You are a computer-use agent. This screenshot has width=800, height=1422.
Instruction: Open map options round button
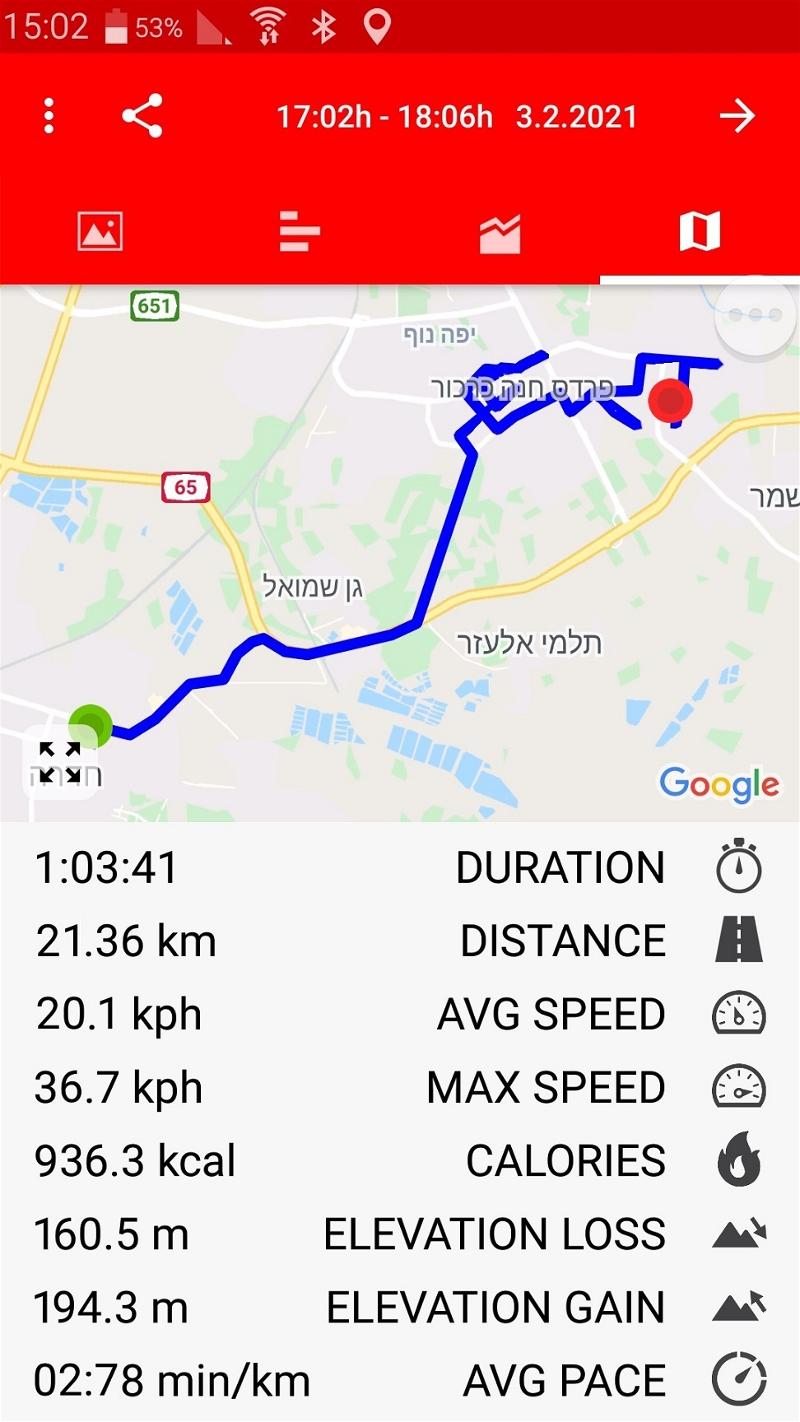756,315
